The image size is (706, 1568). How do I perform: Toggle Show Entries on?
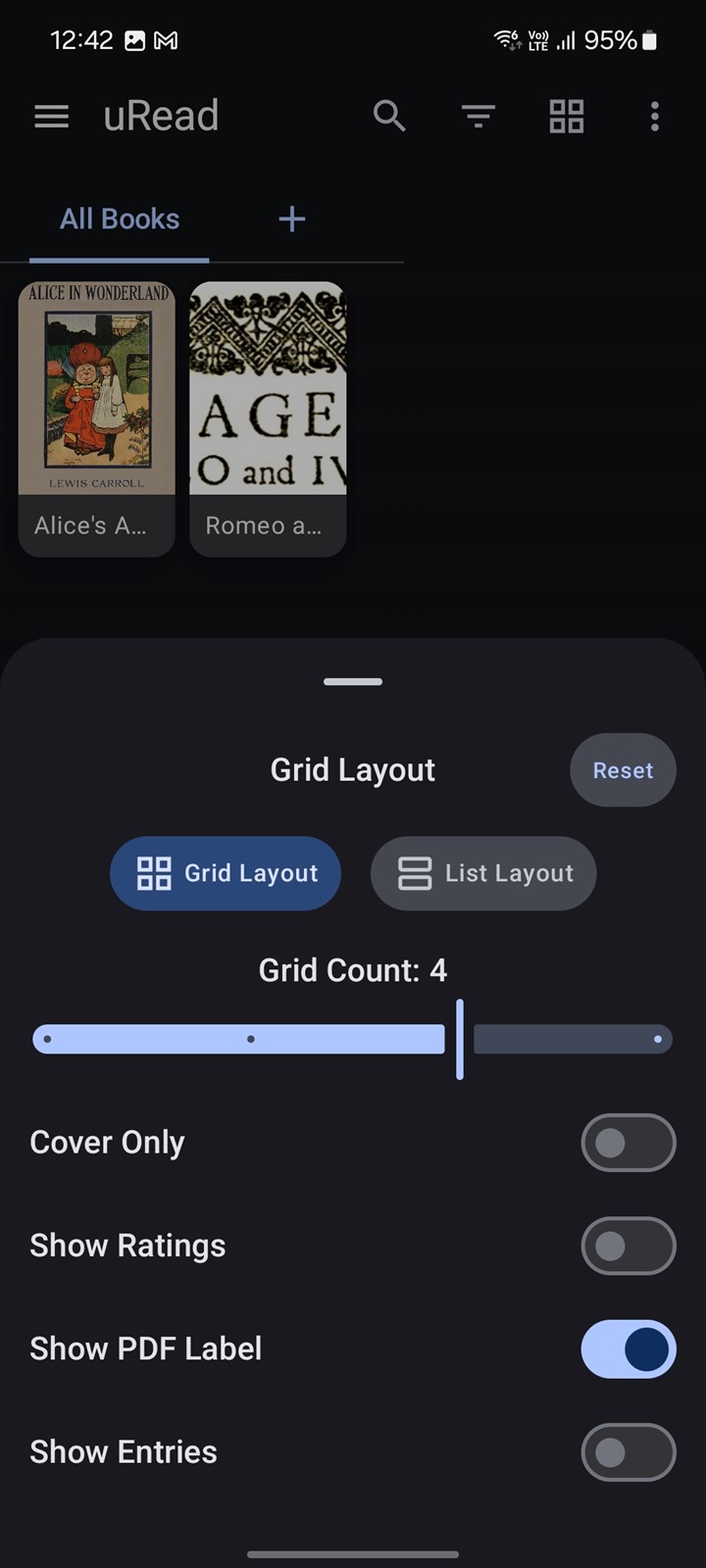pyautogui.click(x=628, y=1452)
